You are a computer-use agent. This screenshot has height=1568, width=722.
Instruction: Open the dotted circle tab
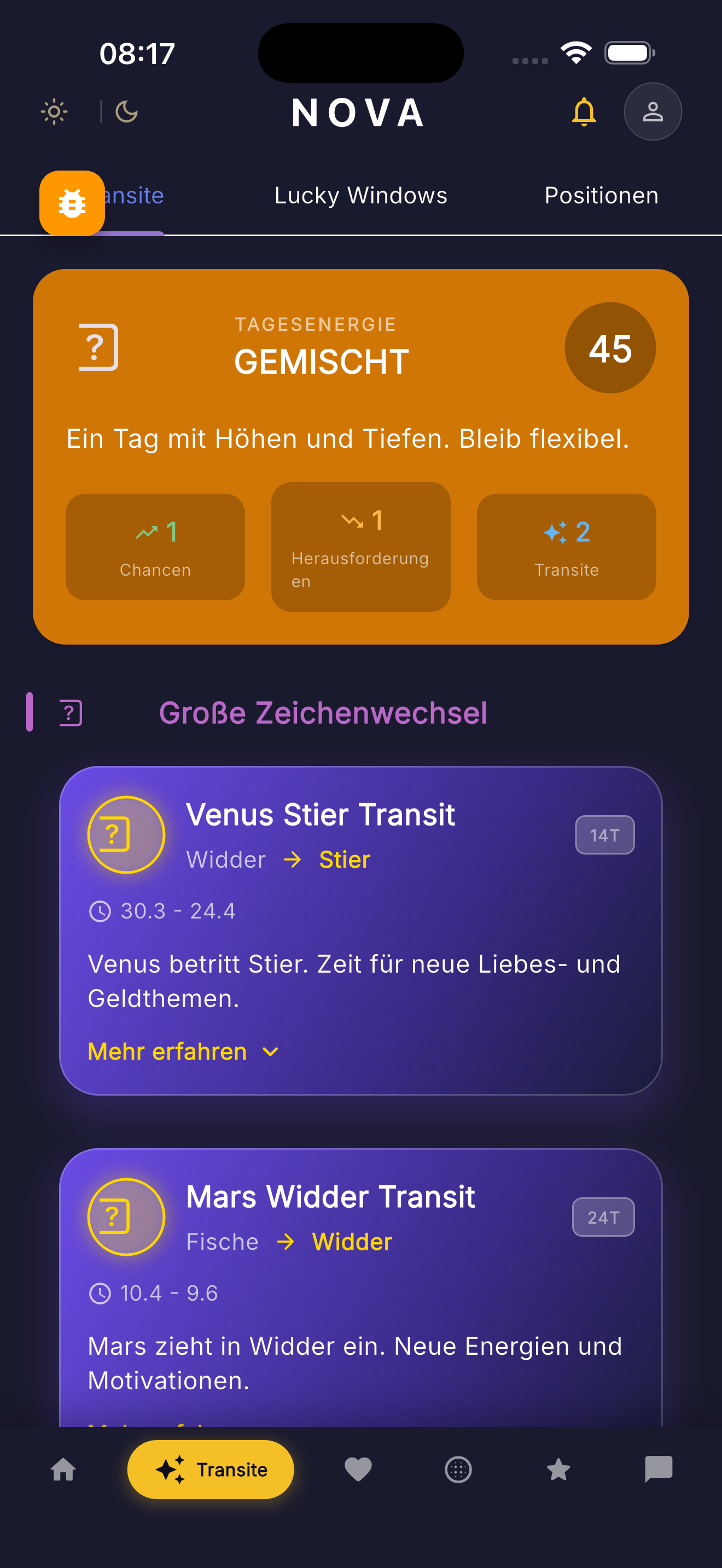(x=458, y=1470)
